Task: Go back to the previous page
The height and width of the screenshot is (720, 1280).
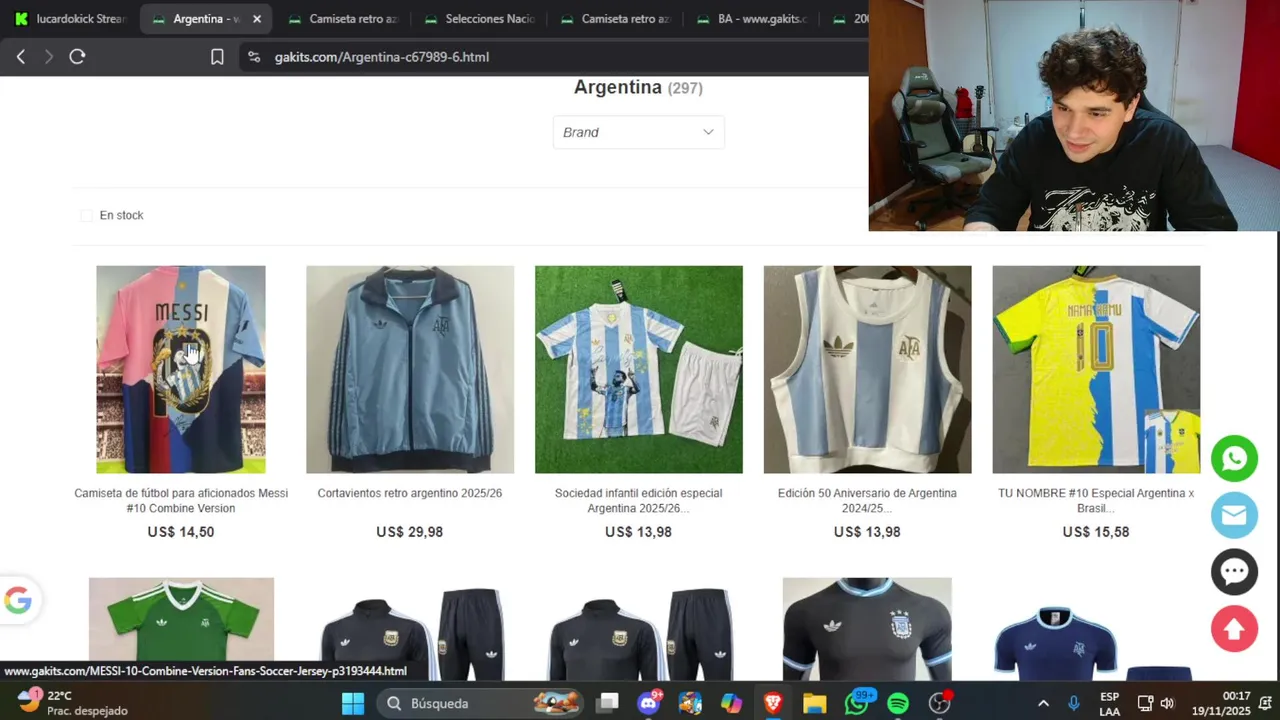Action: tap(21, 57)
